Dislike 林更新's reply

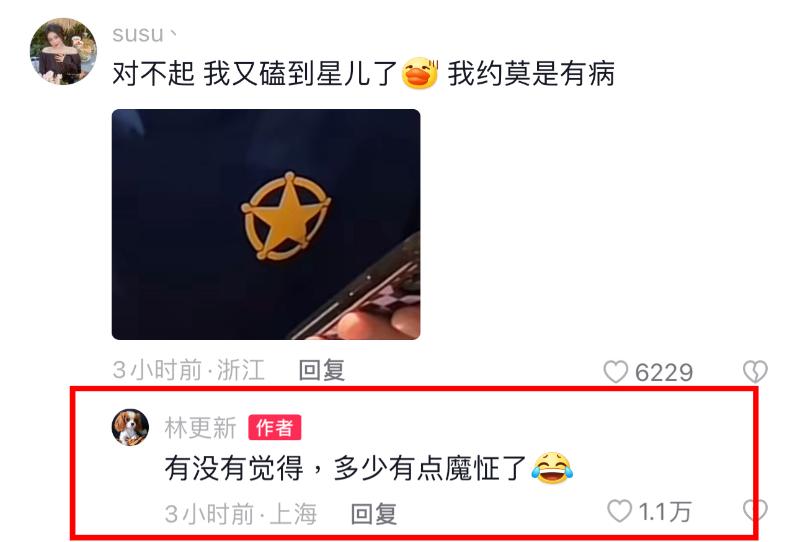[x=755, y=512]
